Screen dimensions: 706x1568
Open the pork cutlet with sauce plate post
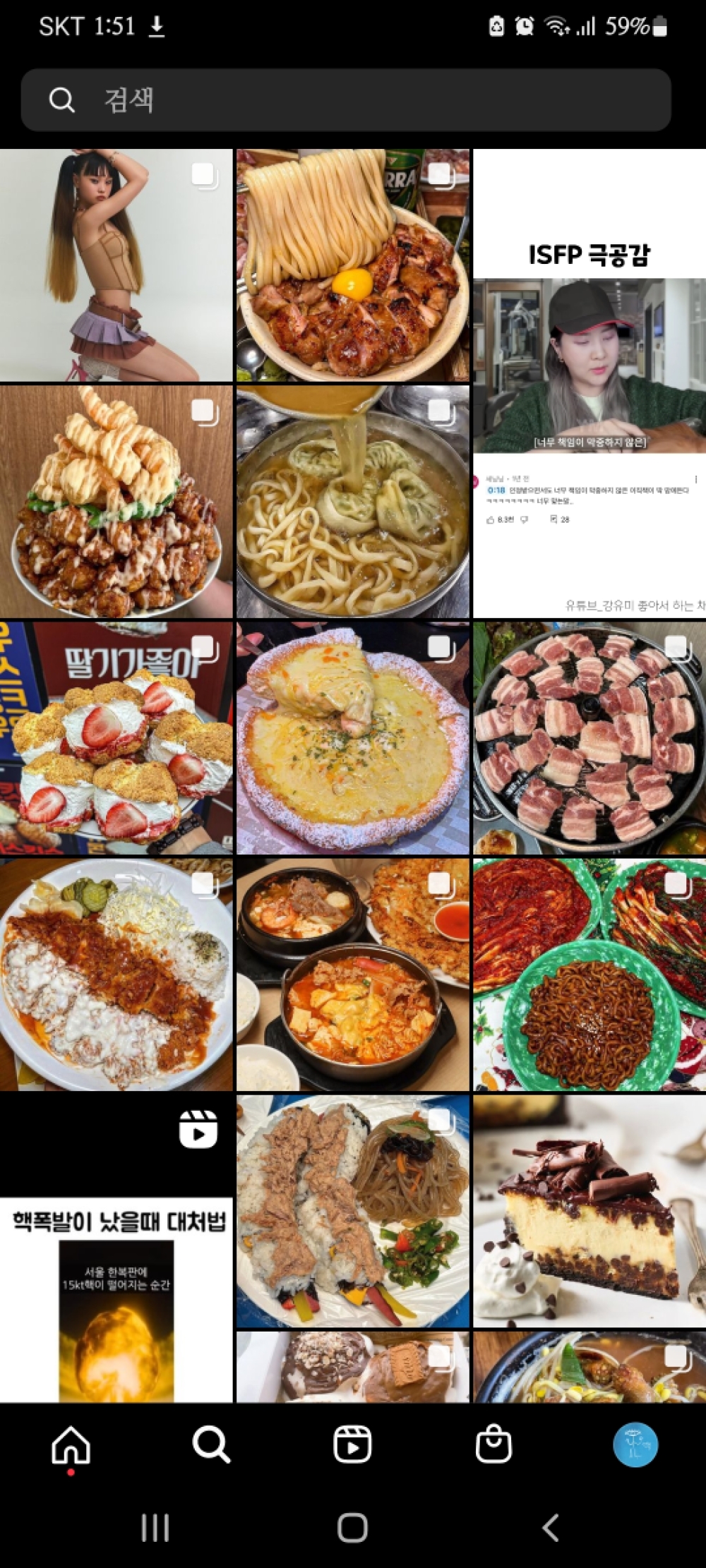[x=116, y=975]
